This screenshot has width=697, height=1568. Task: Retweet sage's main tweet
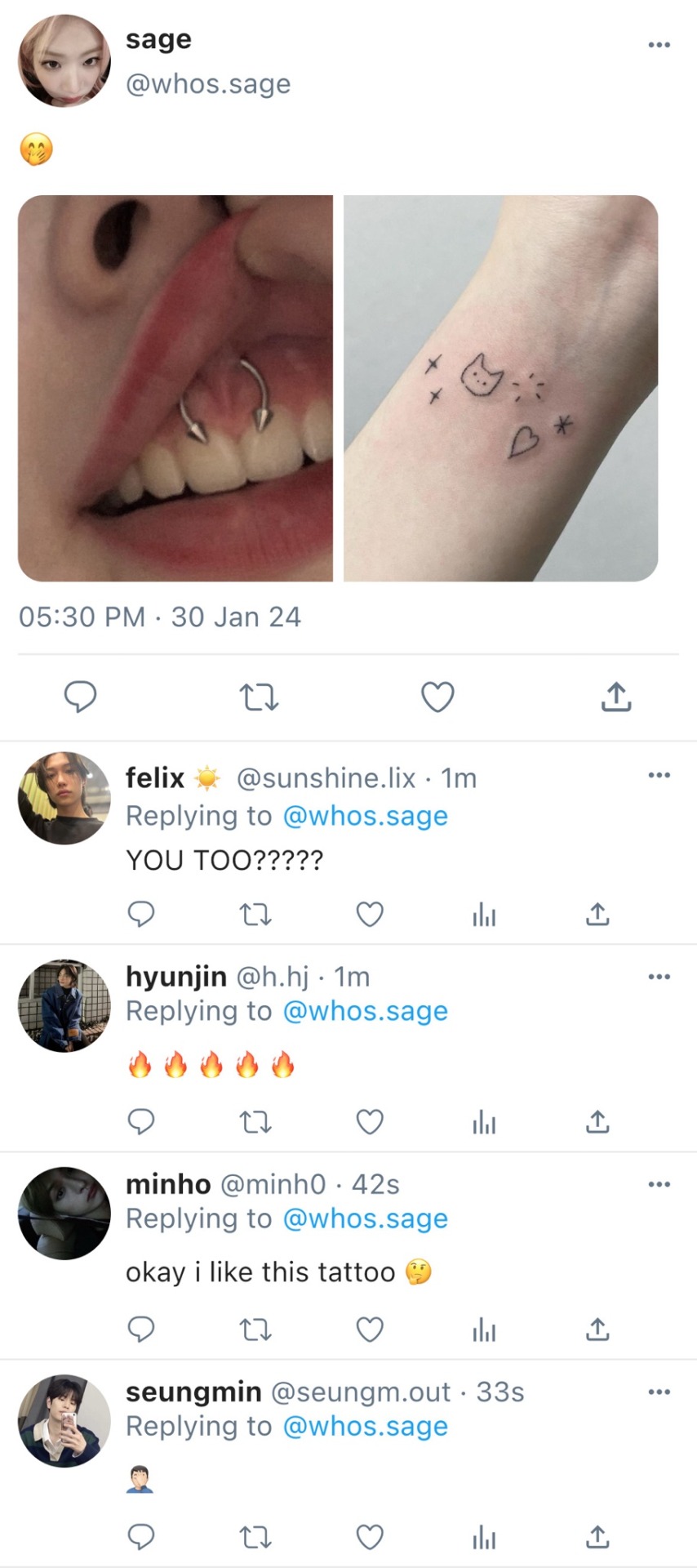point(259,697)
